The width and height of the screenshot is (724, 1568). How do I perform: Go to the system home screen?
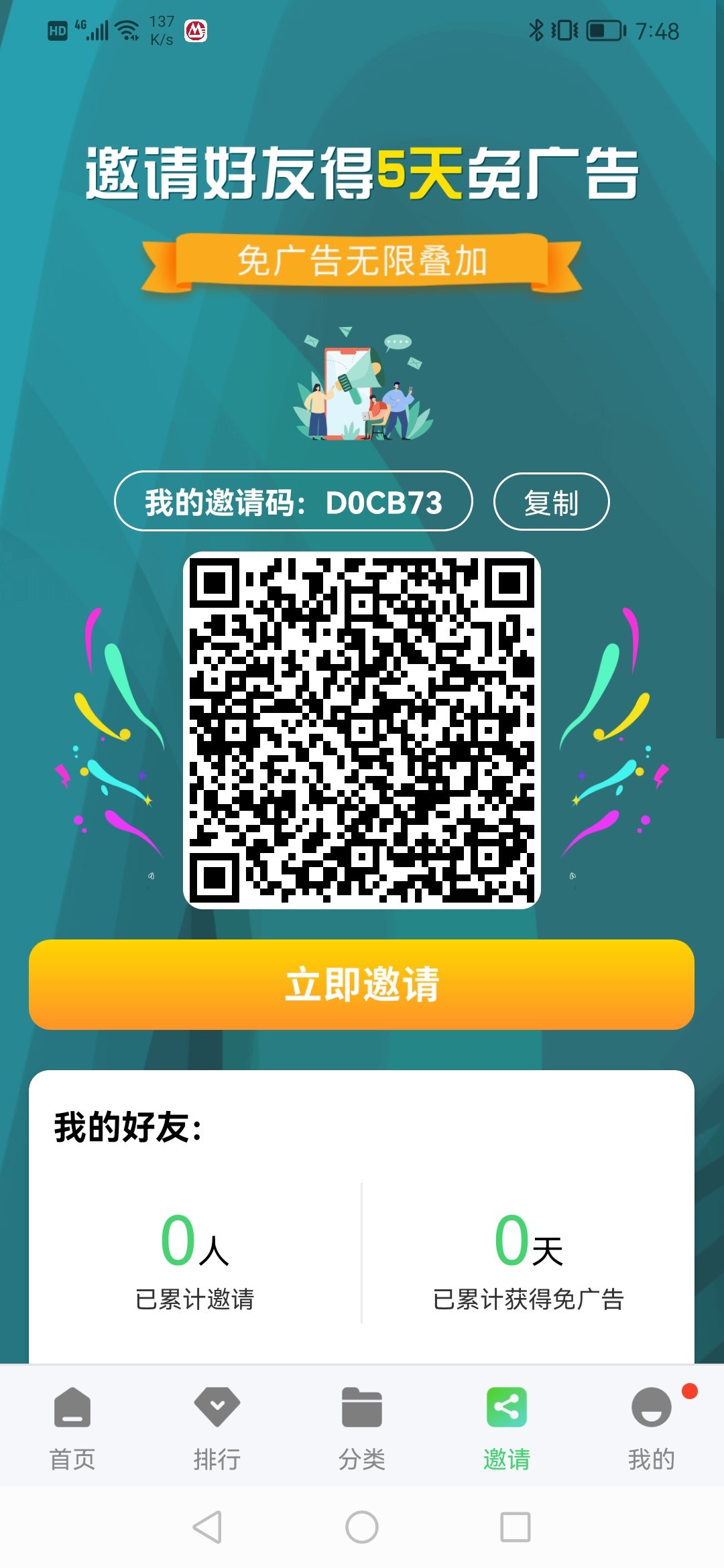click(361, 1527)
